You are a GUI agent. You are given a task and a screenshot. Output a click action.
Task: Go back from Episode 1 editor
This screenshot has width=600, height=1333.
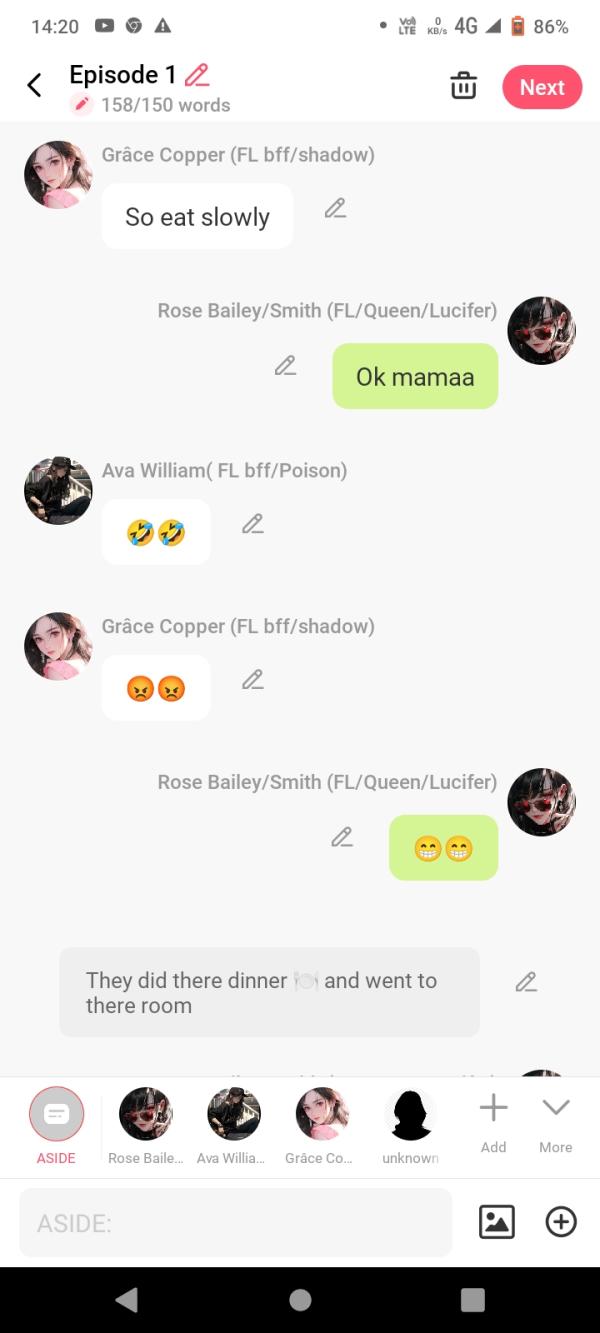coord(34,86)
